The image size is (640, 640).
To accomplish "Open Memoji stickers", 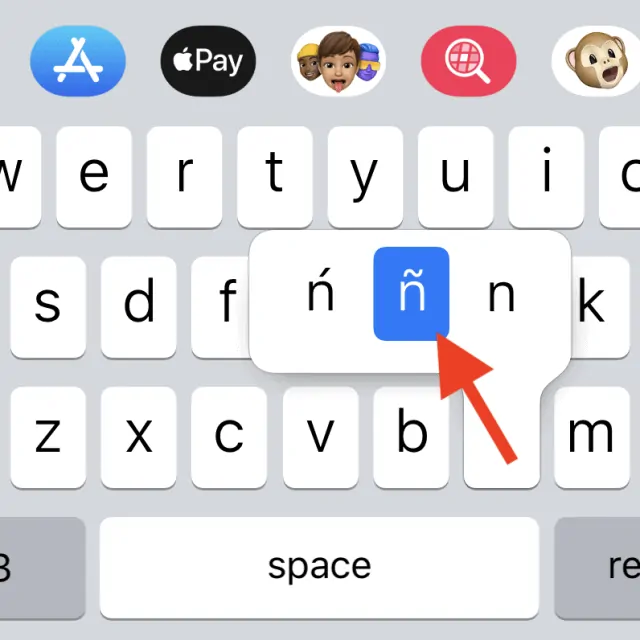I will click(x=338, y=61).
